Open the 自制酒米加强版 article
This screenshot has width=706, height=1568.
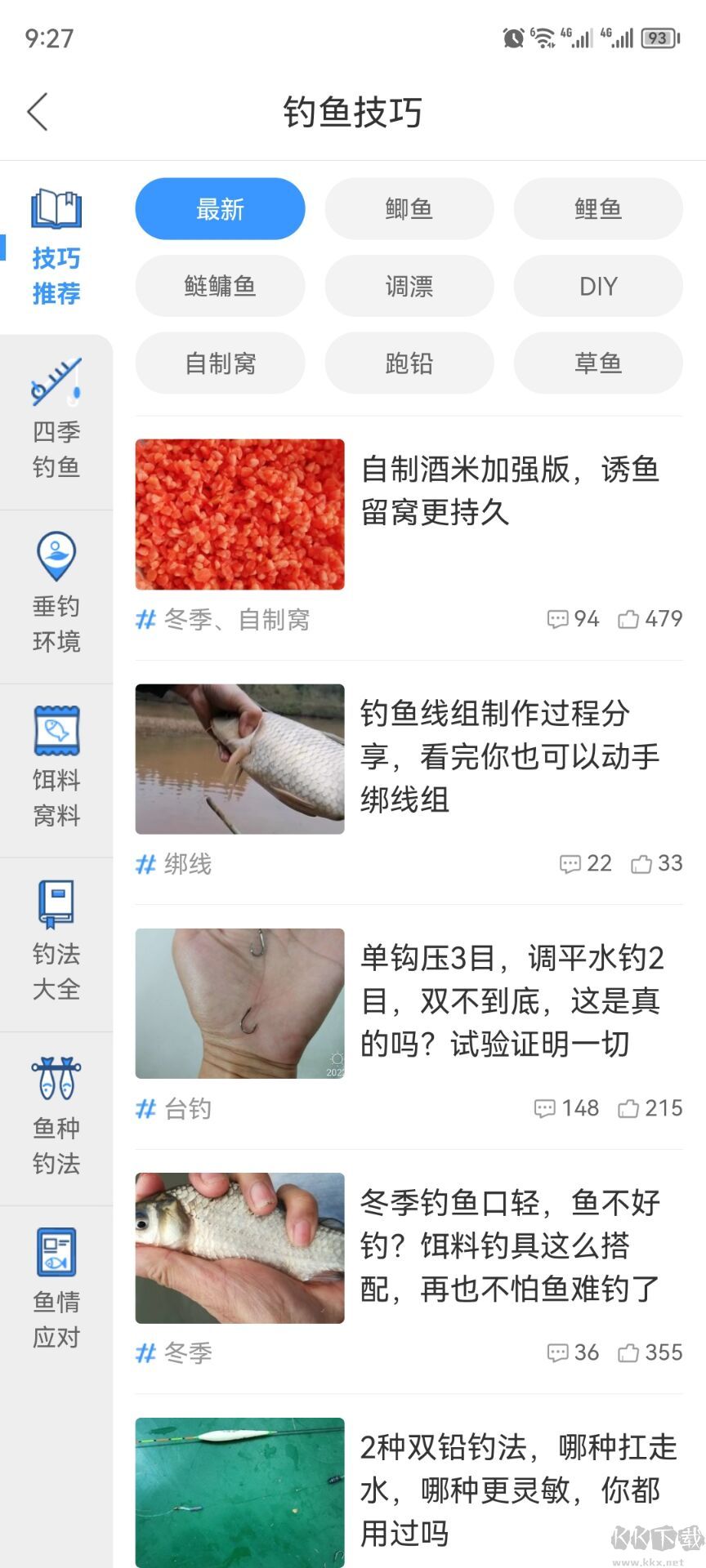511,491
